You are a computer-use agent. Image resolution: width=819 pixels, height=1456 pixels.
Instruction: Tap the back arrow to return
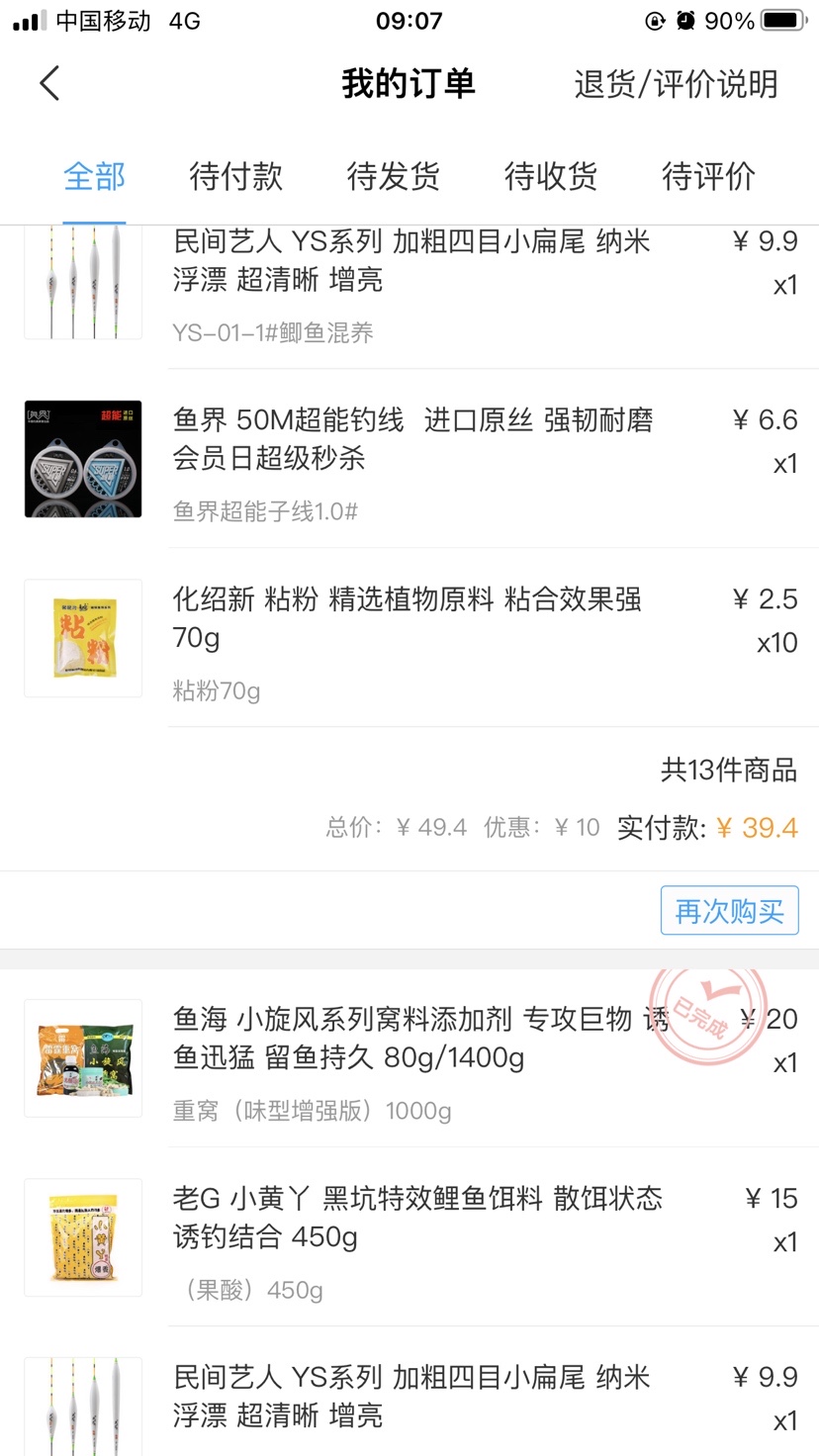(x=49, y=83)
